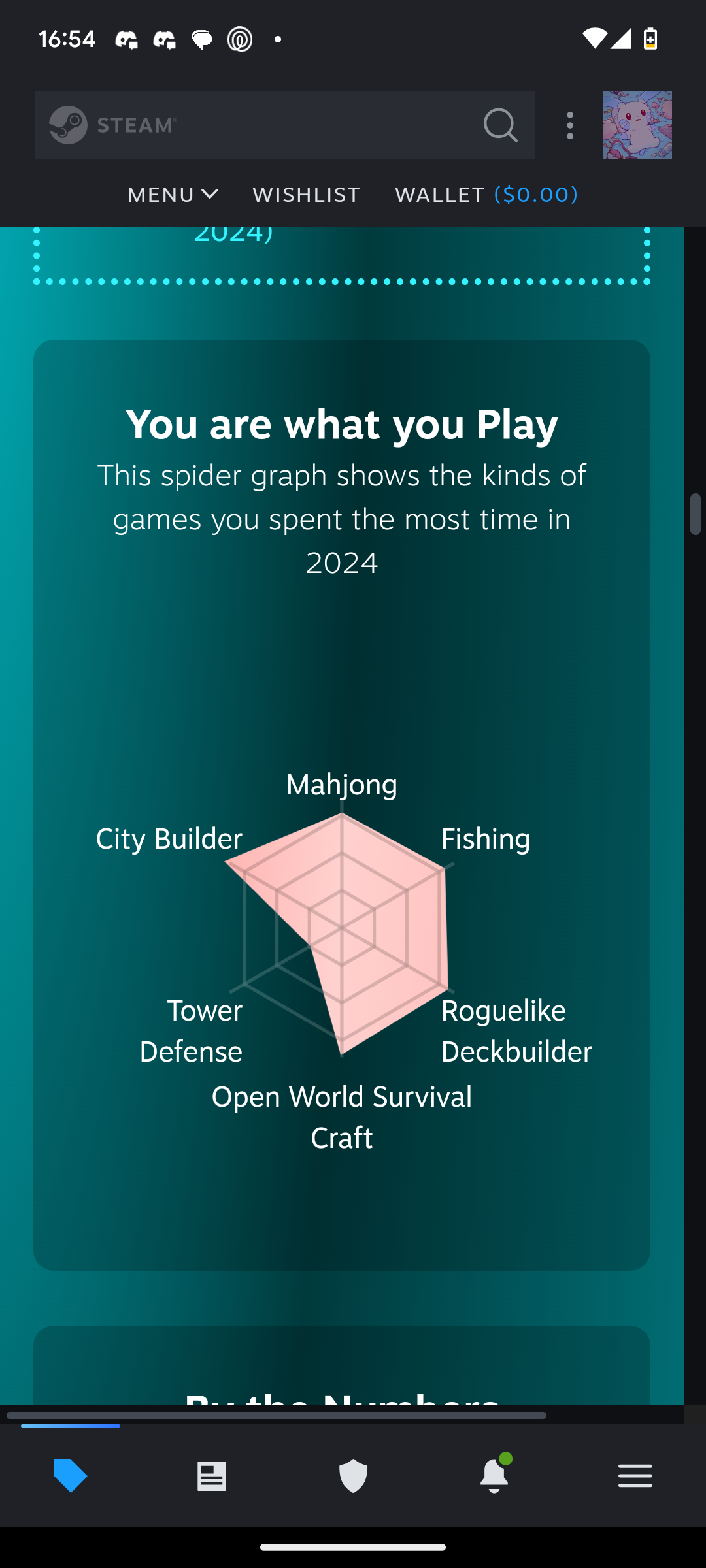Tap the Steam search field
The height and width of the screenshot is (1568, 706).
285,125
